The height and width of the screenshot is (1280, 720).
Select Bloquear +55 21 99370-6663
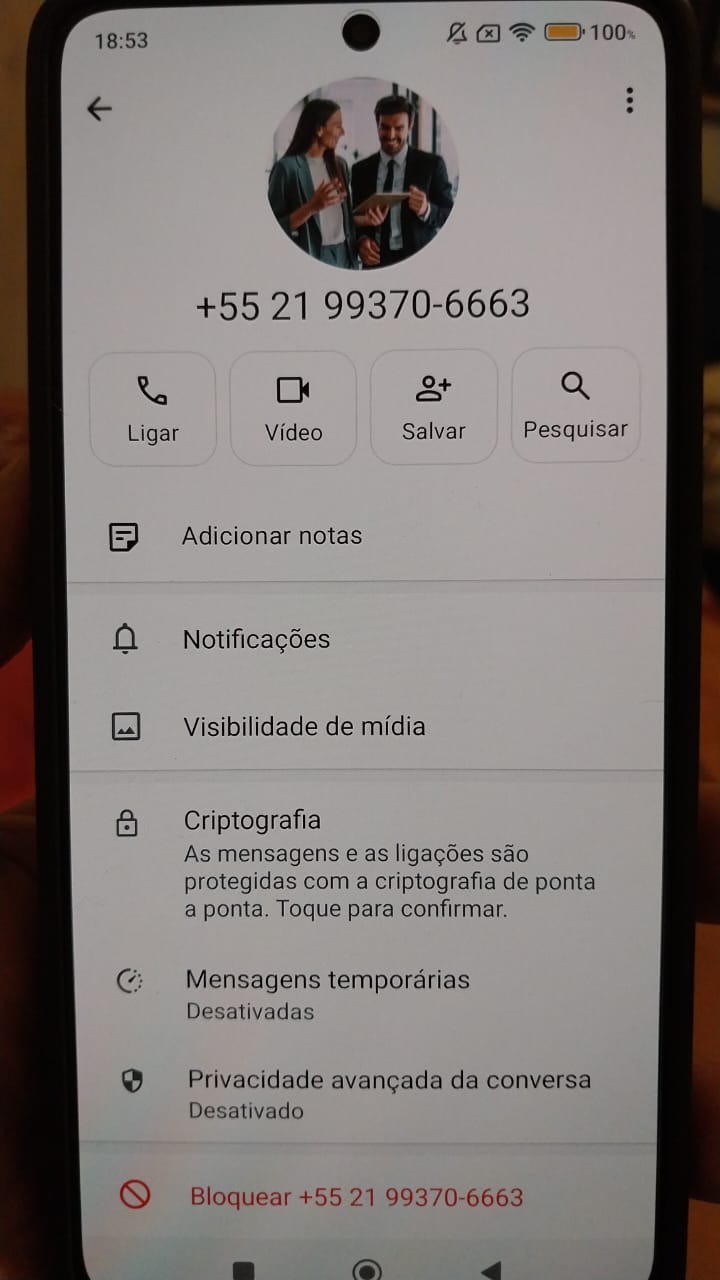point(356,1197)
